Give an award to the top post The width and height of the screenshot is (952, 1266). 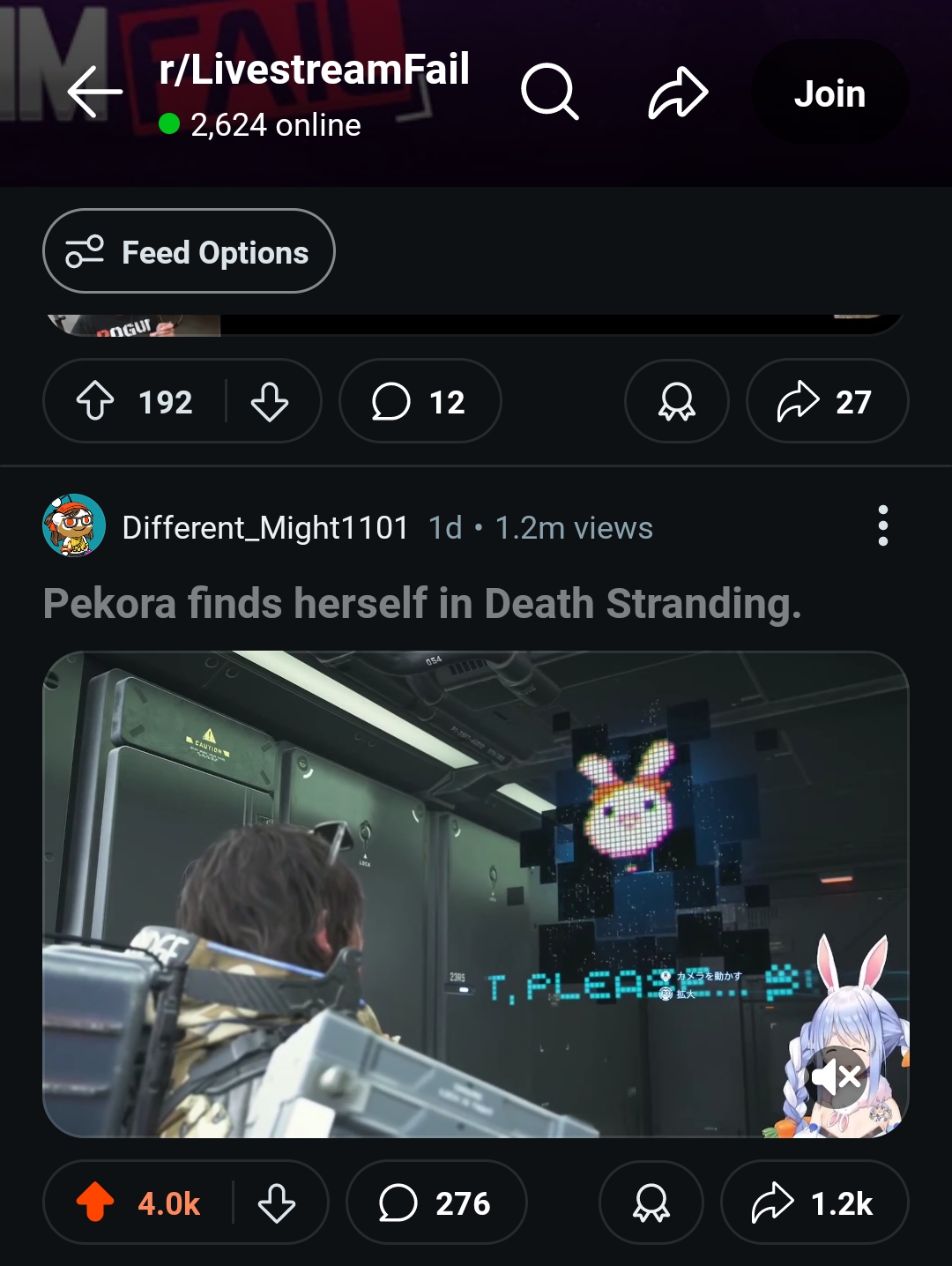coord(676,402)
